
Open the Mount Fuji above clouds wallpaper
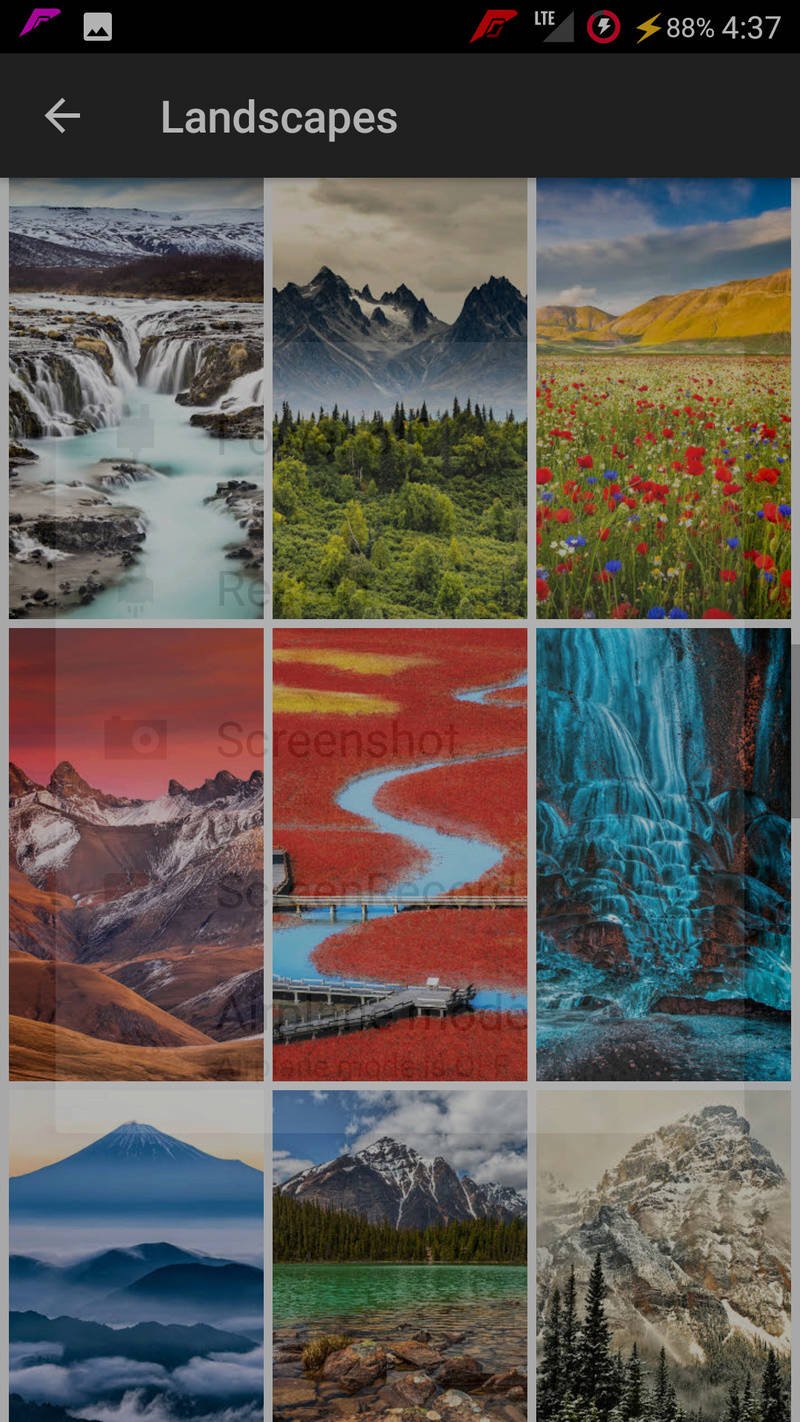point(136,1255)
